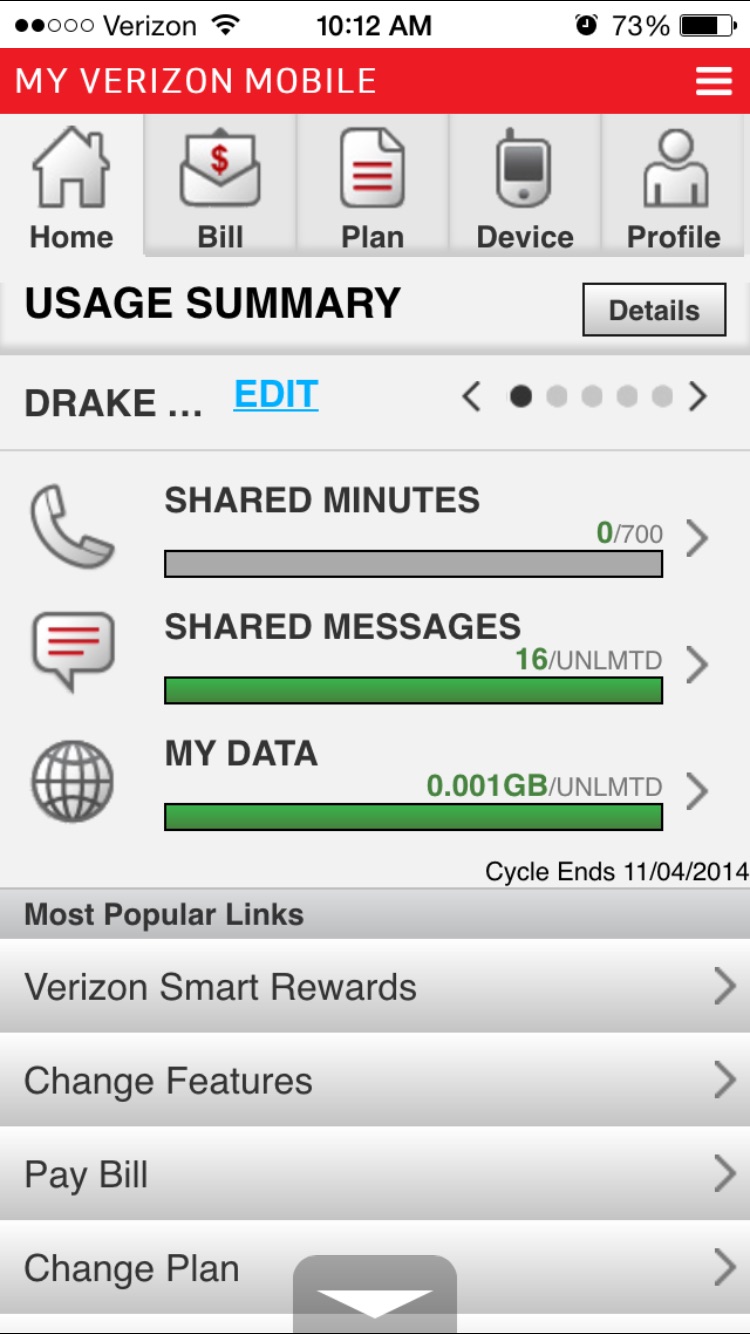Go to previous line with left arrow
Image resolution: width=750 pixels, height=1334 pixels.
[x=471, y=397]
